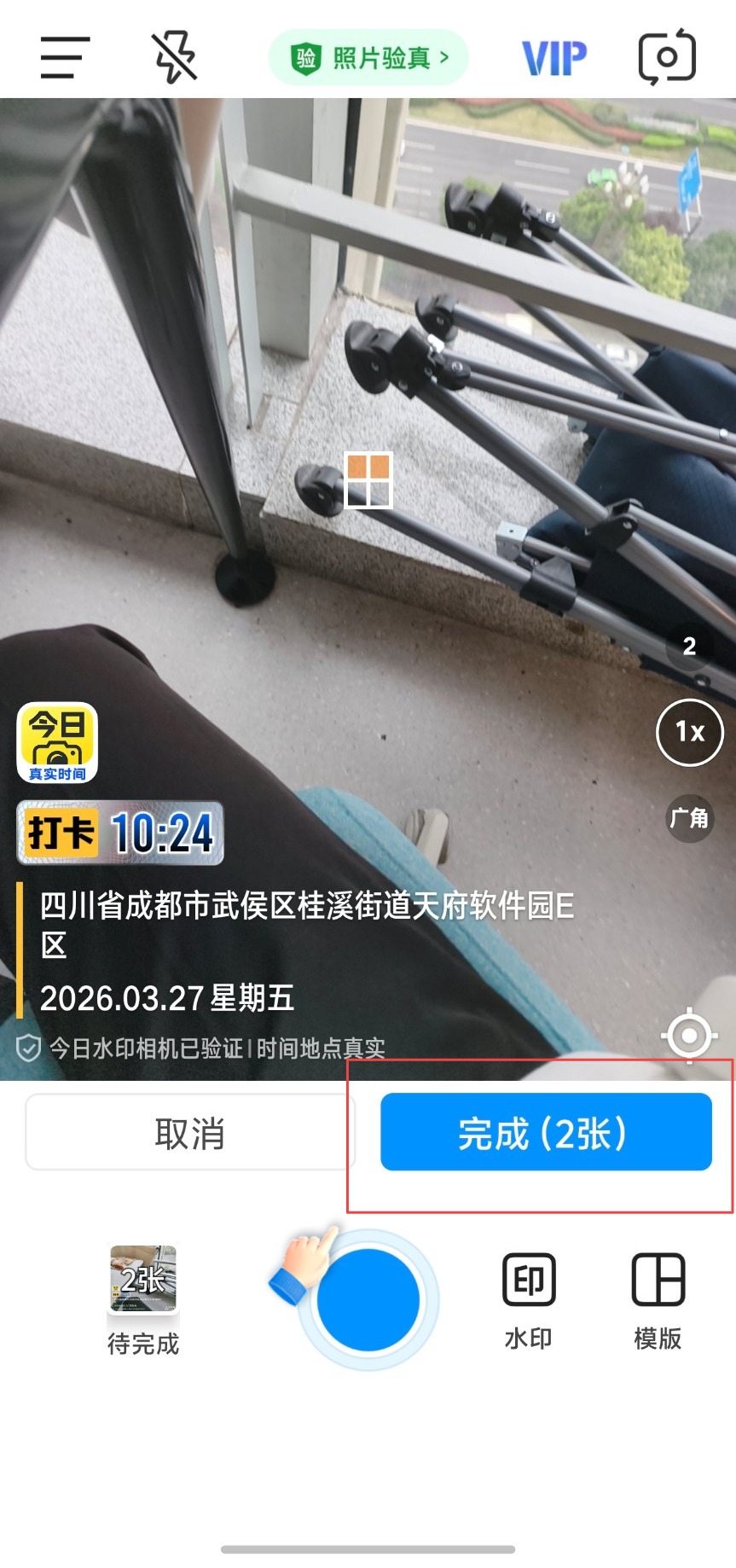This screenshot has height=1568, width=736.
Task: Open 模版 template options
Action: coord(658,1301)
